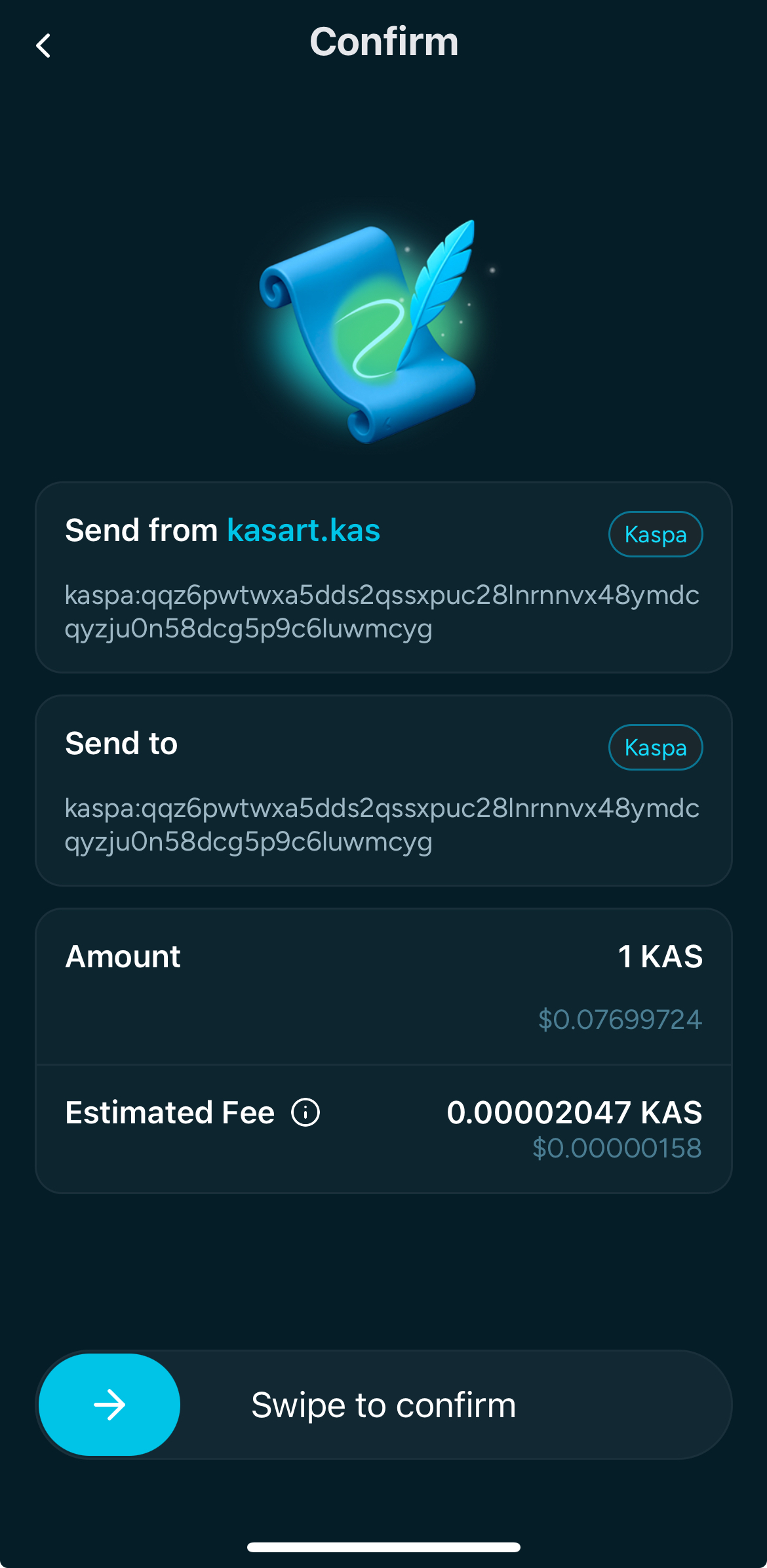Tap the Estimated Fee row label
The image size is (767, 1568).
tap(170, 1112)
